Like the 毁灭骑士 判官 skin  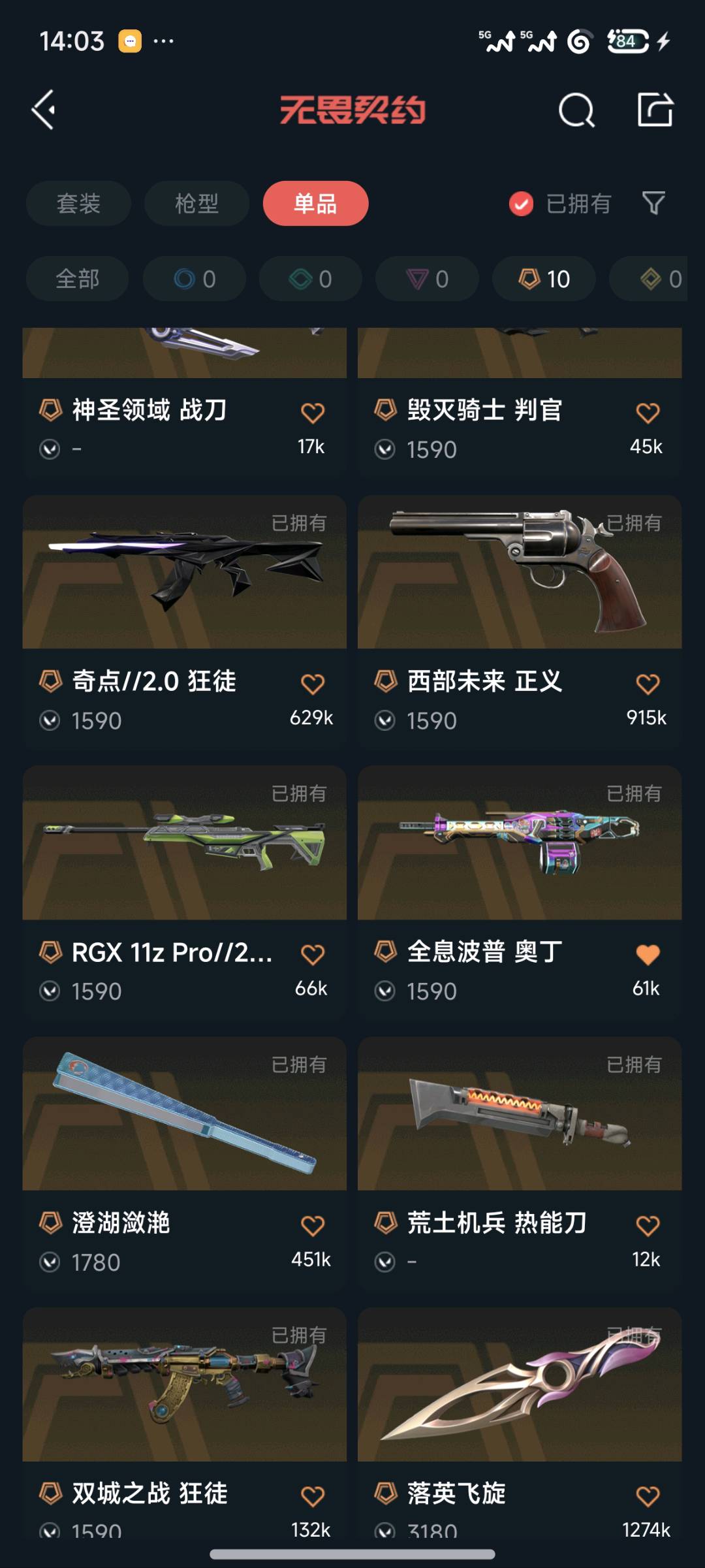pyautogui.click(x=648, y=413)
